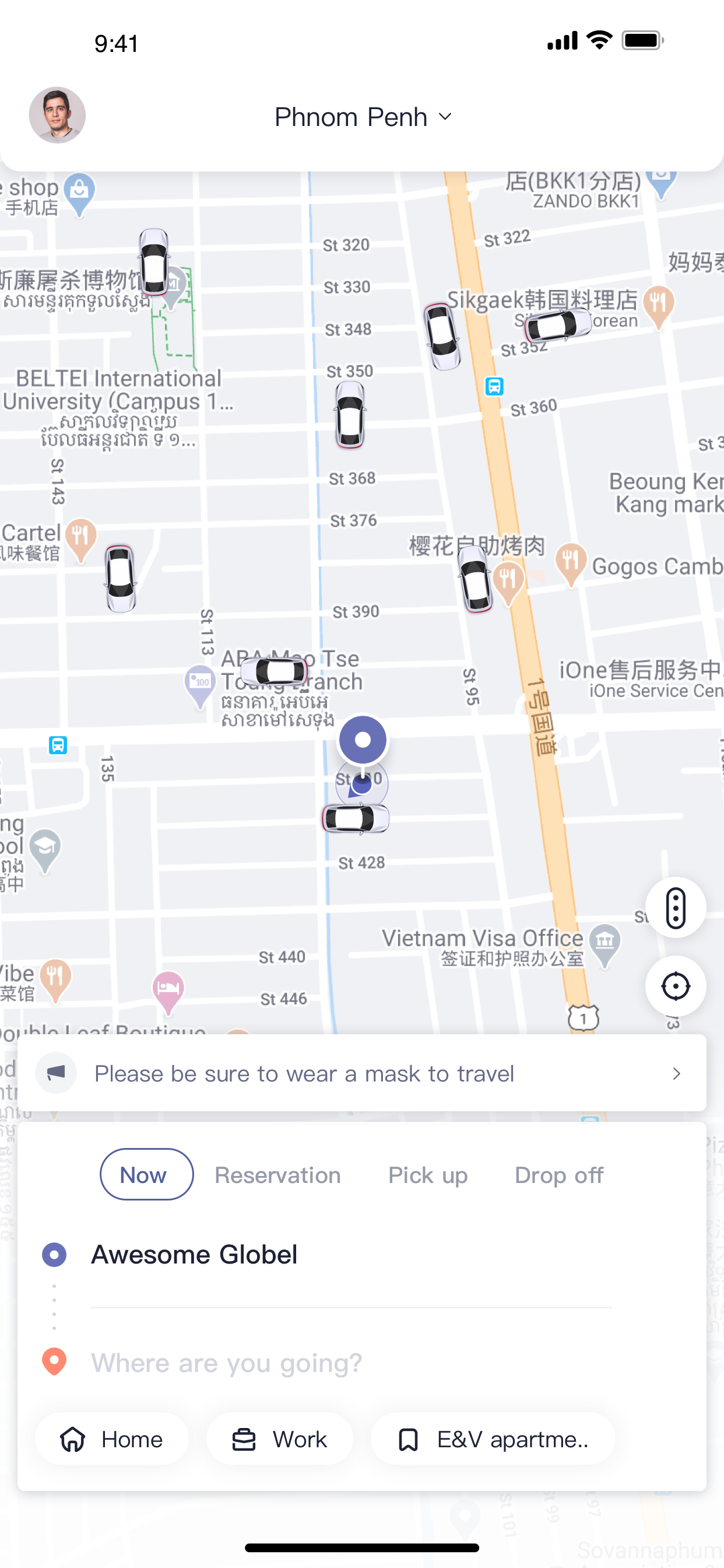Image resolution: width=724 pixels, height=1568 pixels.
Task: Tap the Home shortcut
Action: point(112,1440)
